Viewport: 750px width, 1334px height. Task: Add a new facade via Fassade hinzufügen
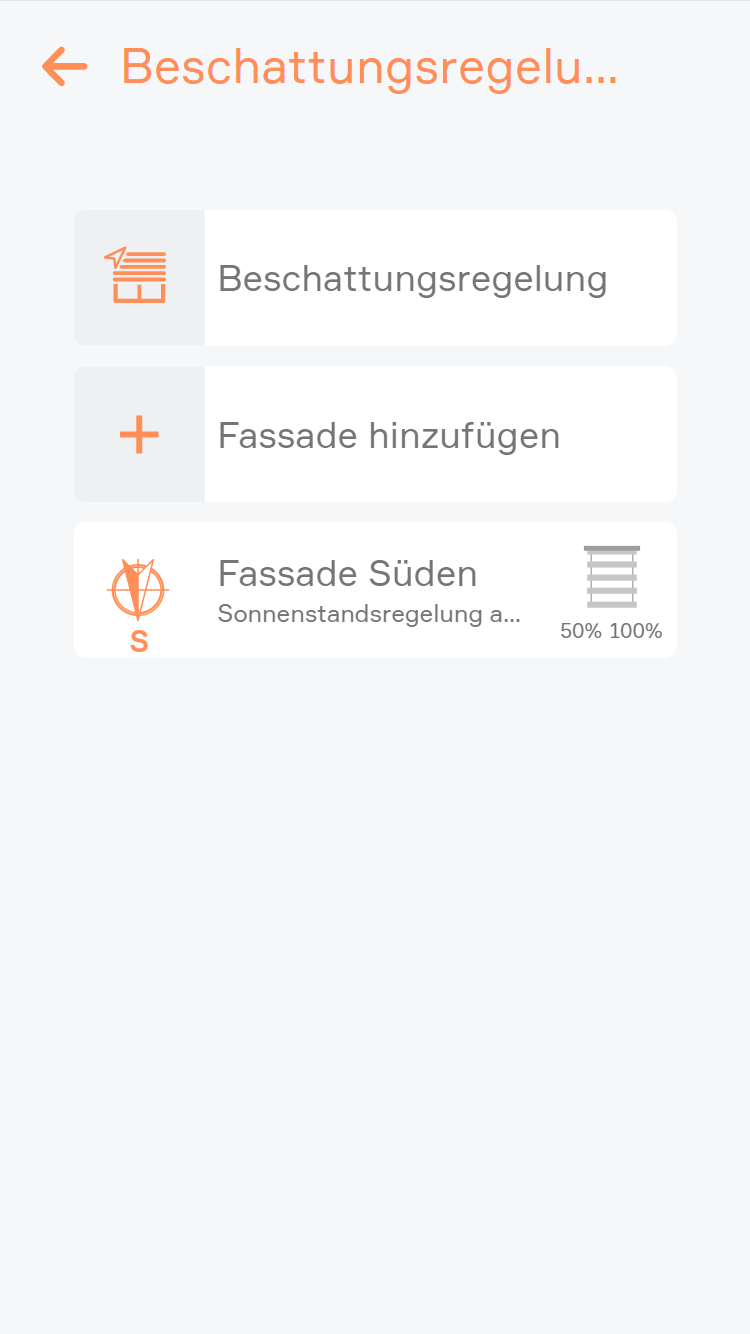coord(375,435)
